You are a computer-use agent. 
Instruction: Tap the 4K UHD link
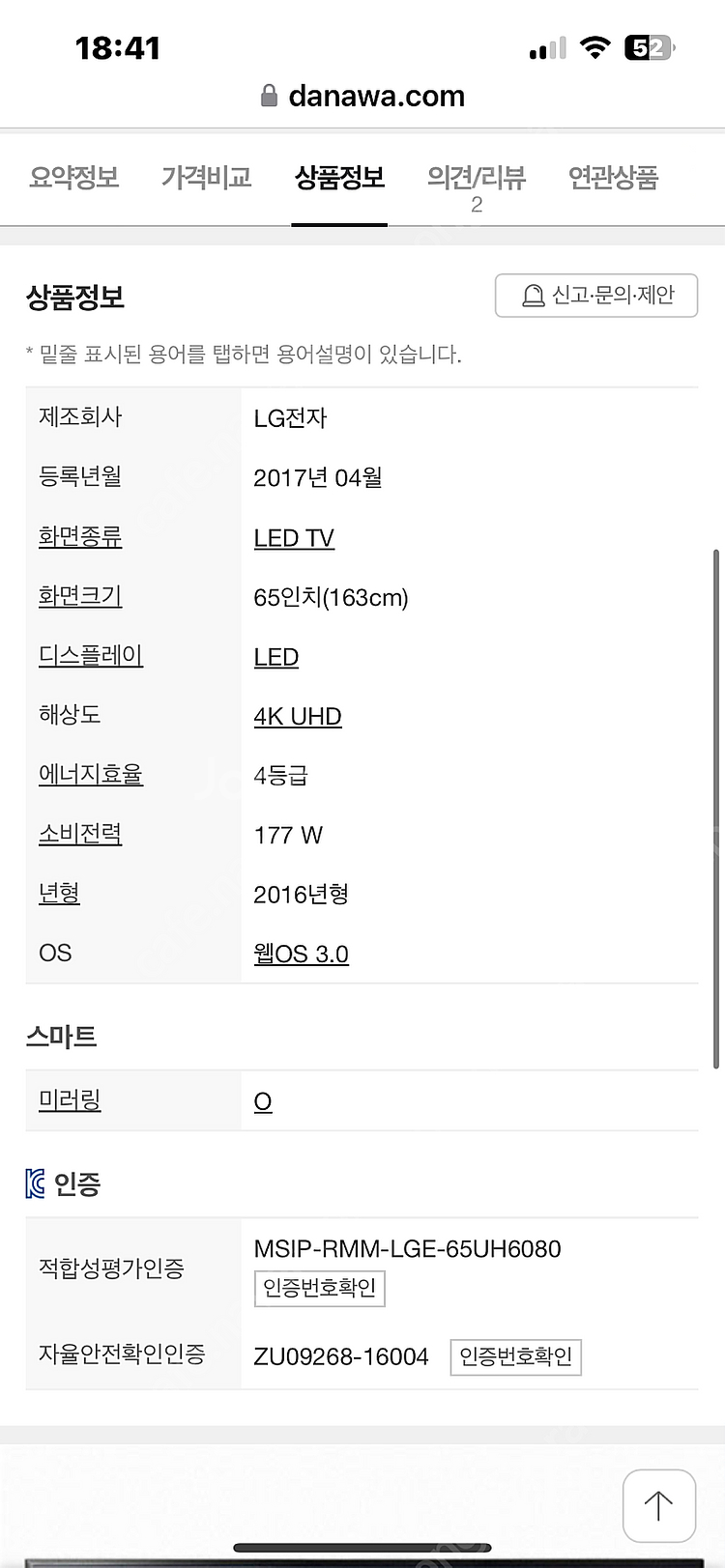point(298,717)
